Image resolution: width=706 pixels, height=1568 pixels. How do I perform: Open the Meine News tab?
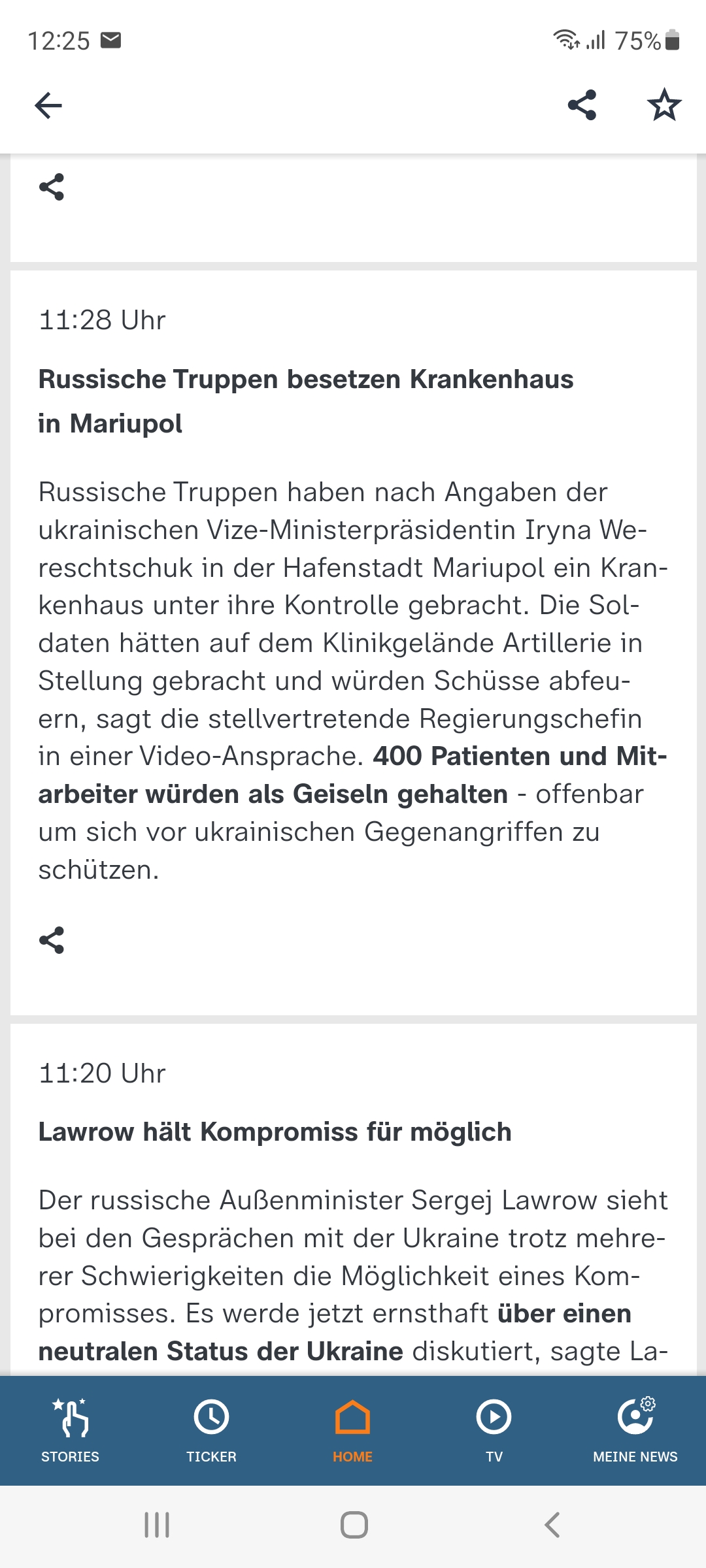pyautogui.click(x=635, y=1431)
